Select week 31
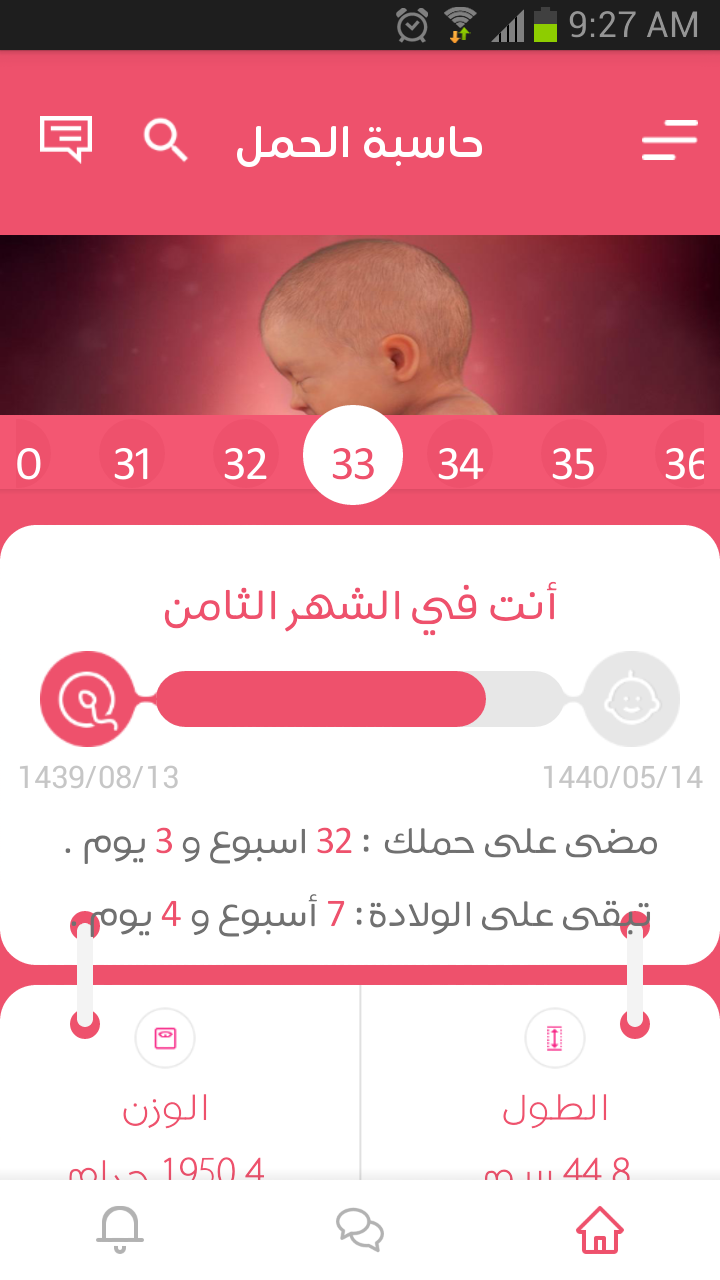Screen dimensions: 720x1280 tap(132, 464)
